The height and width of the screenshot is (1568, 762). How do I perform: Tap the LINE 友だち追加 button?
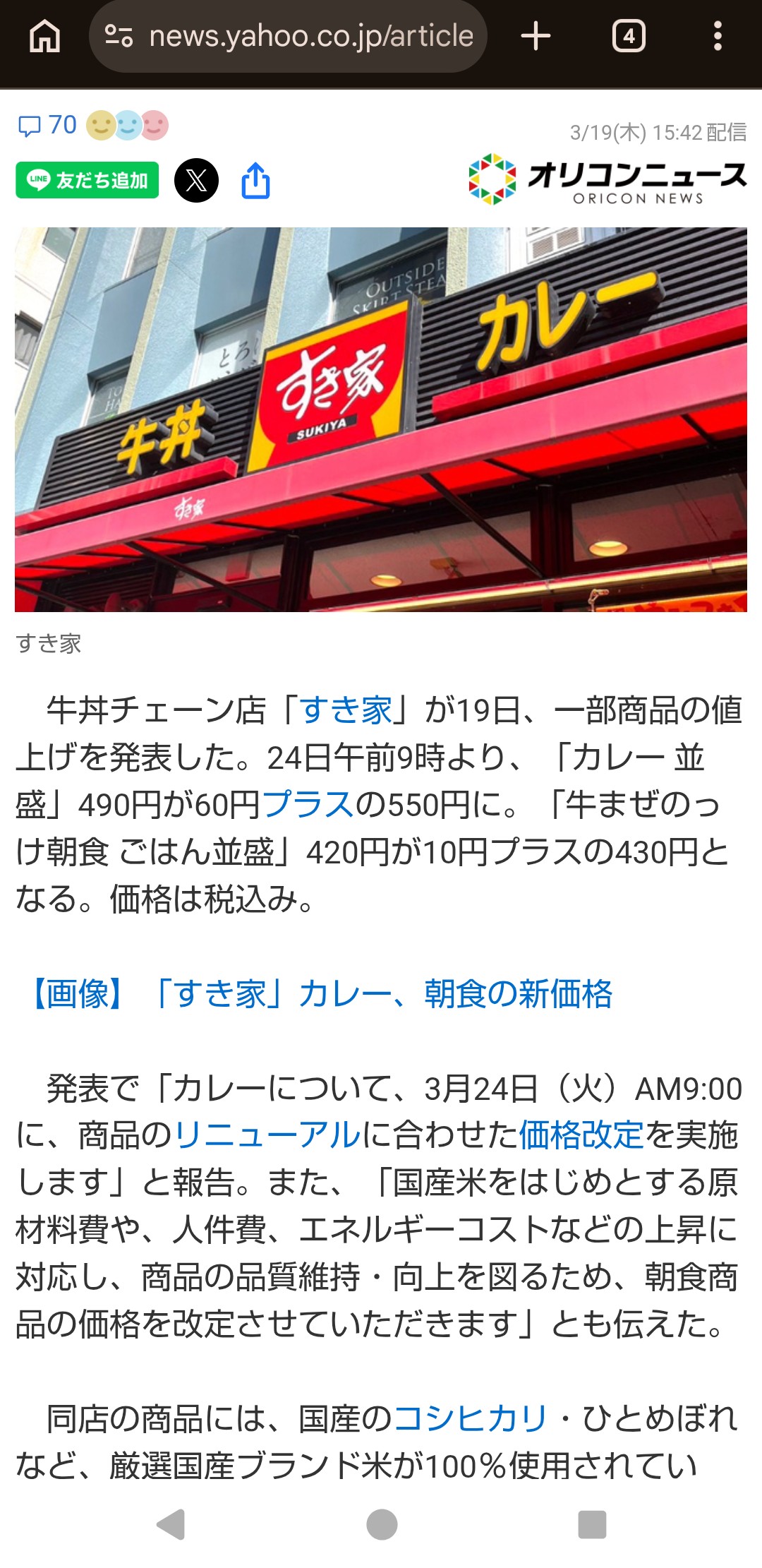[x=87, y=181]
